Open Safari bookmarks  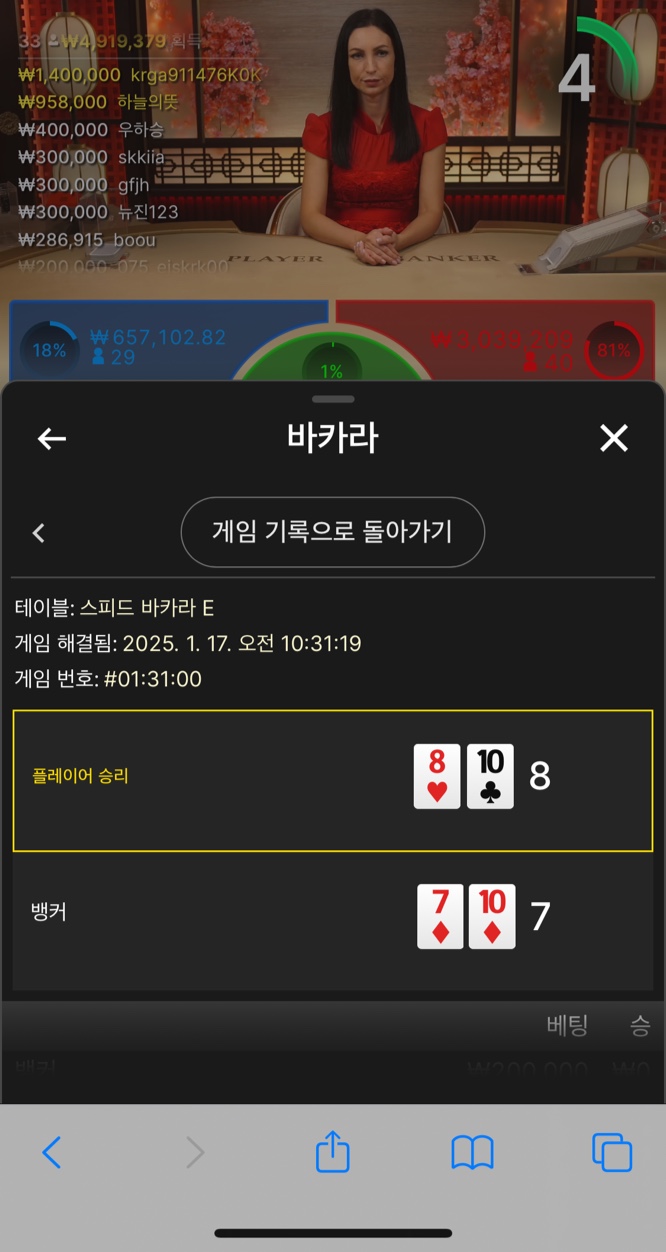pyautogui.click(x=472, y=1153)
